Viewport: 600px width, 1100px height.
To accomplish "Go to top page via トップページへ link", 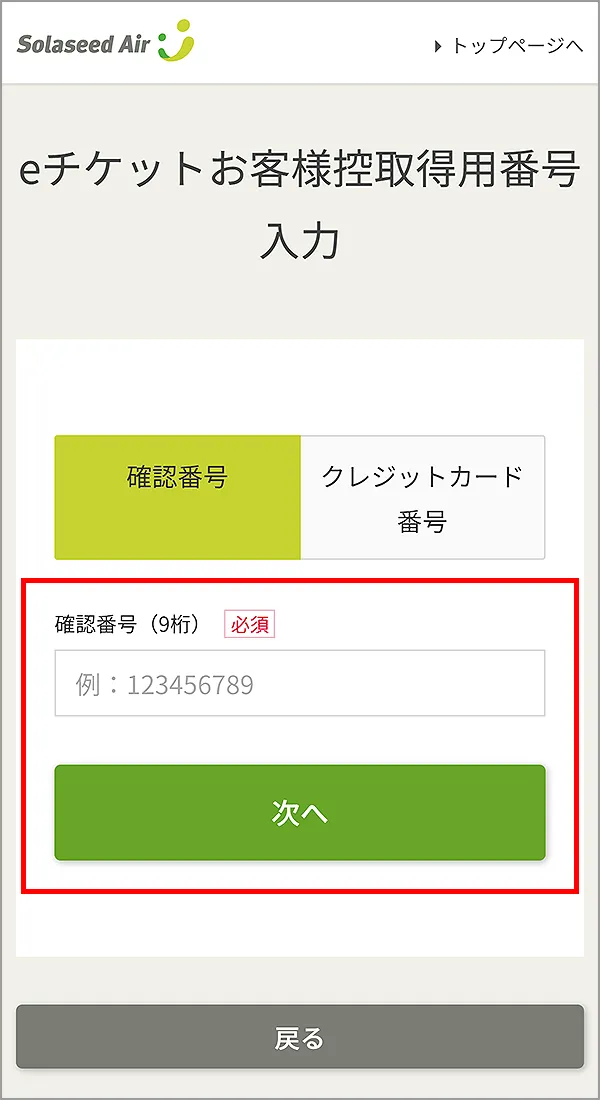I will click(x=509, y=46).
